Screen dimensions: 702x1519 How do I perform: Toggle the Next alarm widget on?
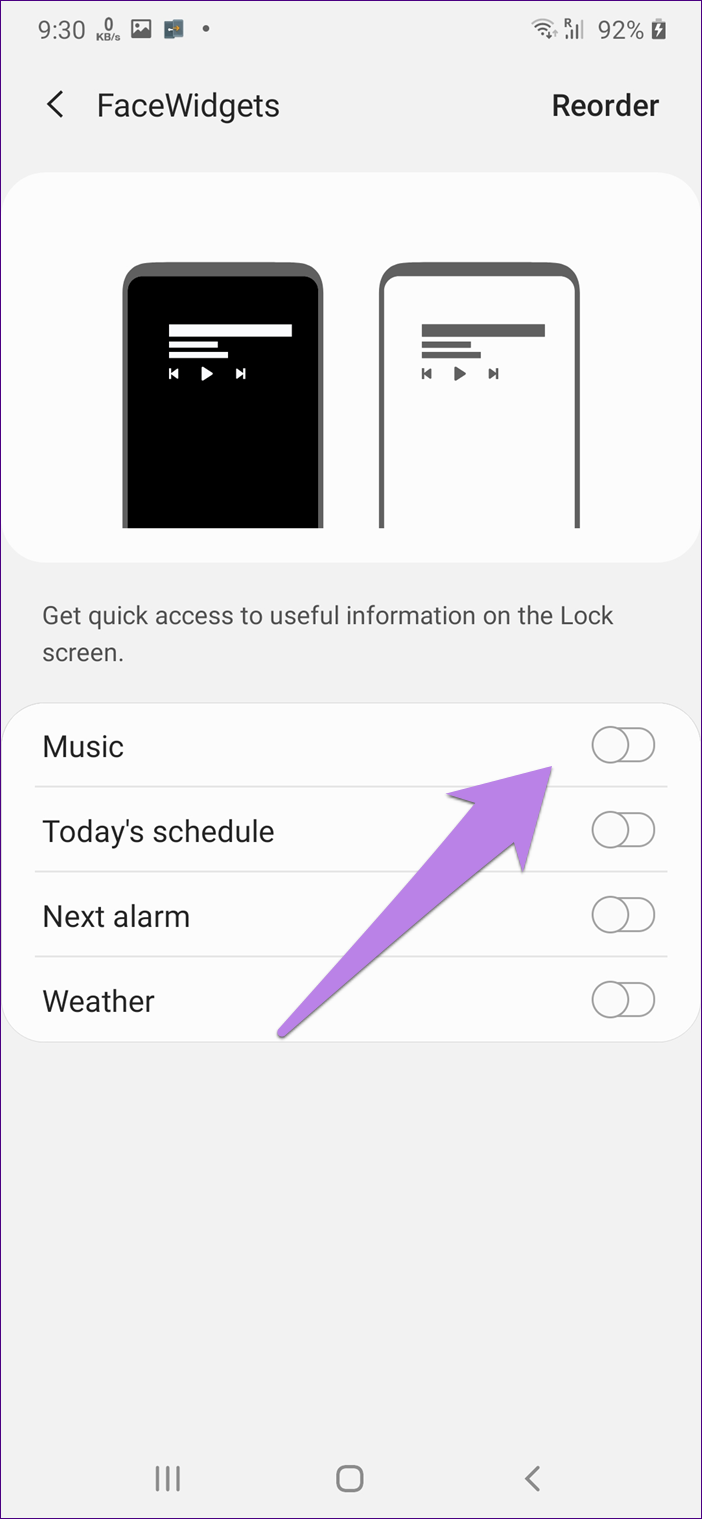click(622, 915)
